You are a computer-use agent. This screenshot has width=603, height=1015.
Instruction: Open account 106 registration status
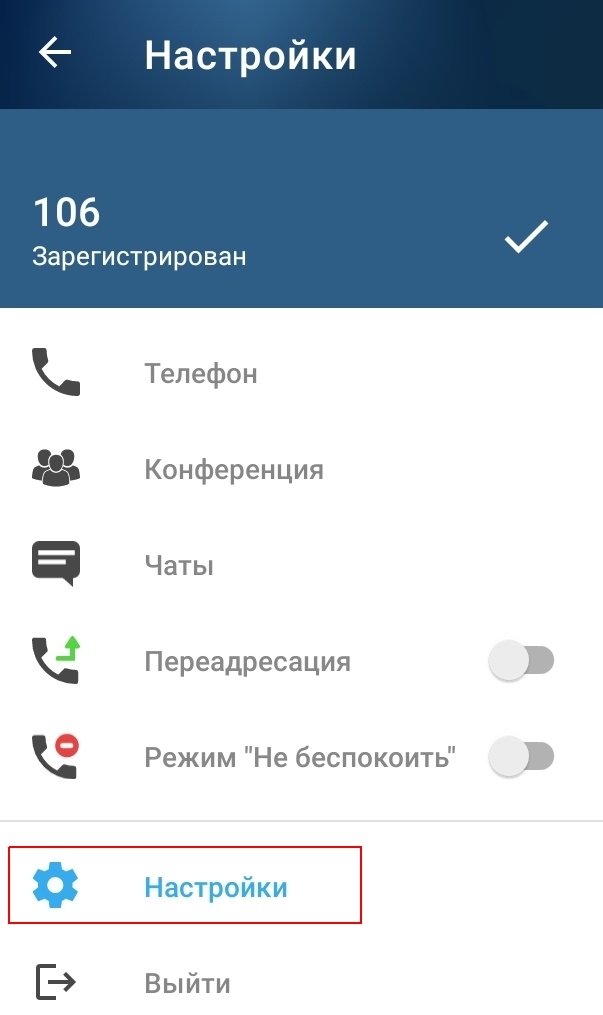tap(139, 232)
